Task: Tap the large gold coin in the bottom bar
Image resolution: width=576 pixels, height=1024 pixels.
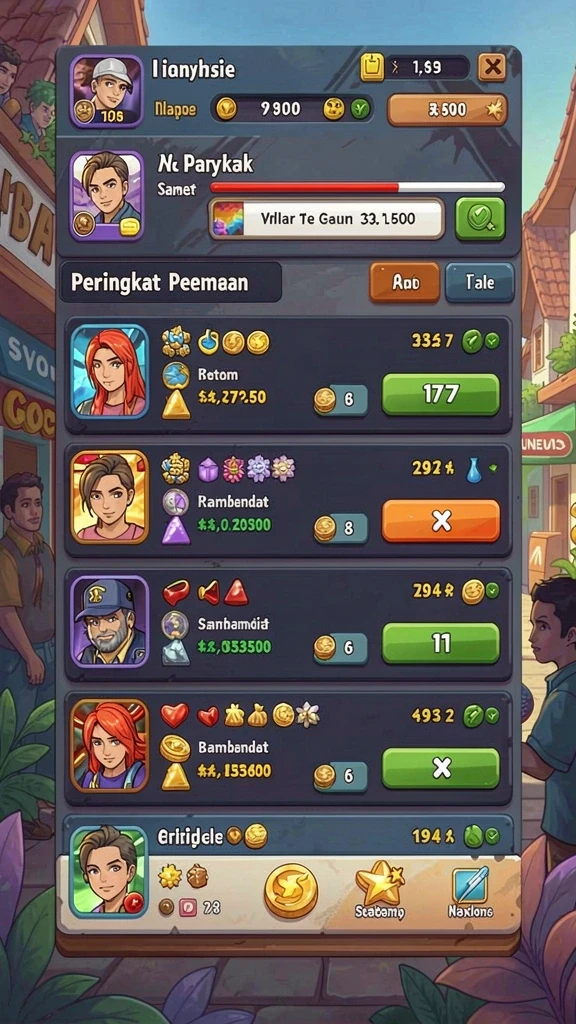Action: click(291, 891)
